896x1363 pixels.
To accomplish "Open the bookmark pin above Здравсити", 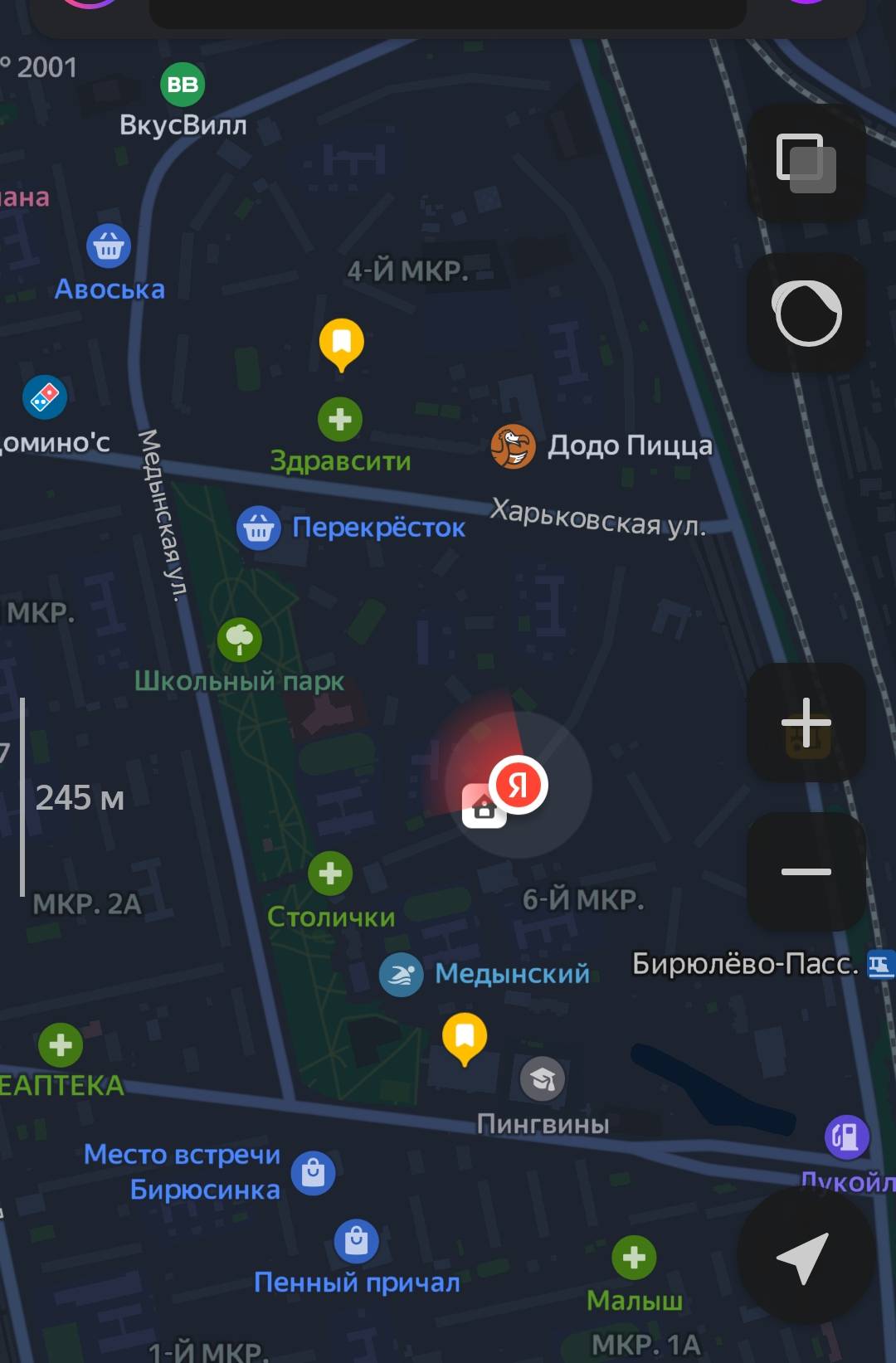I will pyautogui.click(x=341, y=343).
